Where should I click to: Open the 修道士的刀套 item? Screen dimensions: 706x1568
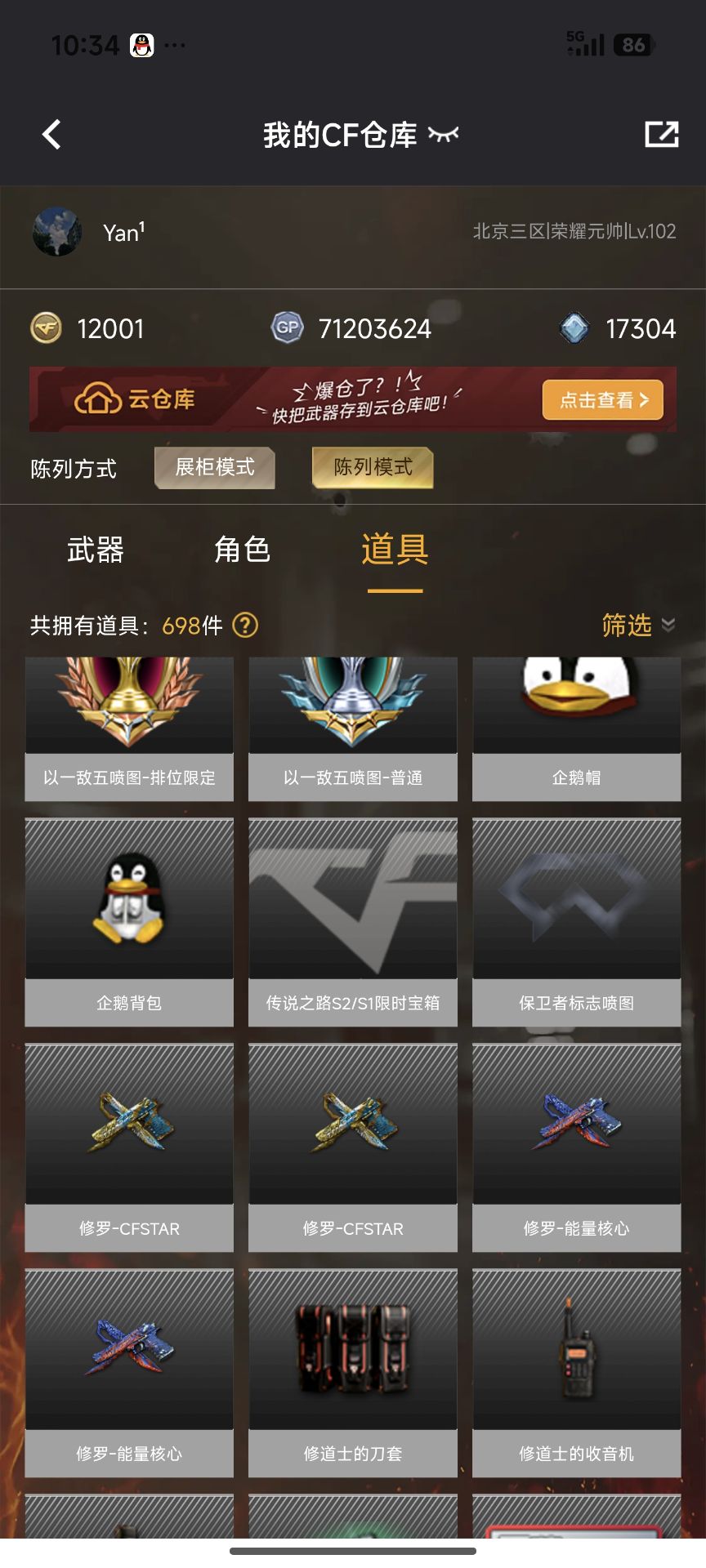tap(353, 1373)
